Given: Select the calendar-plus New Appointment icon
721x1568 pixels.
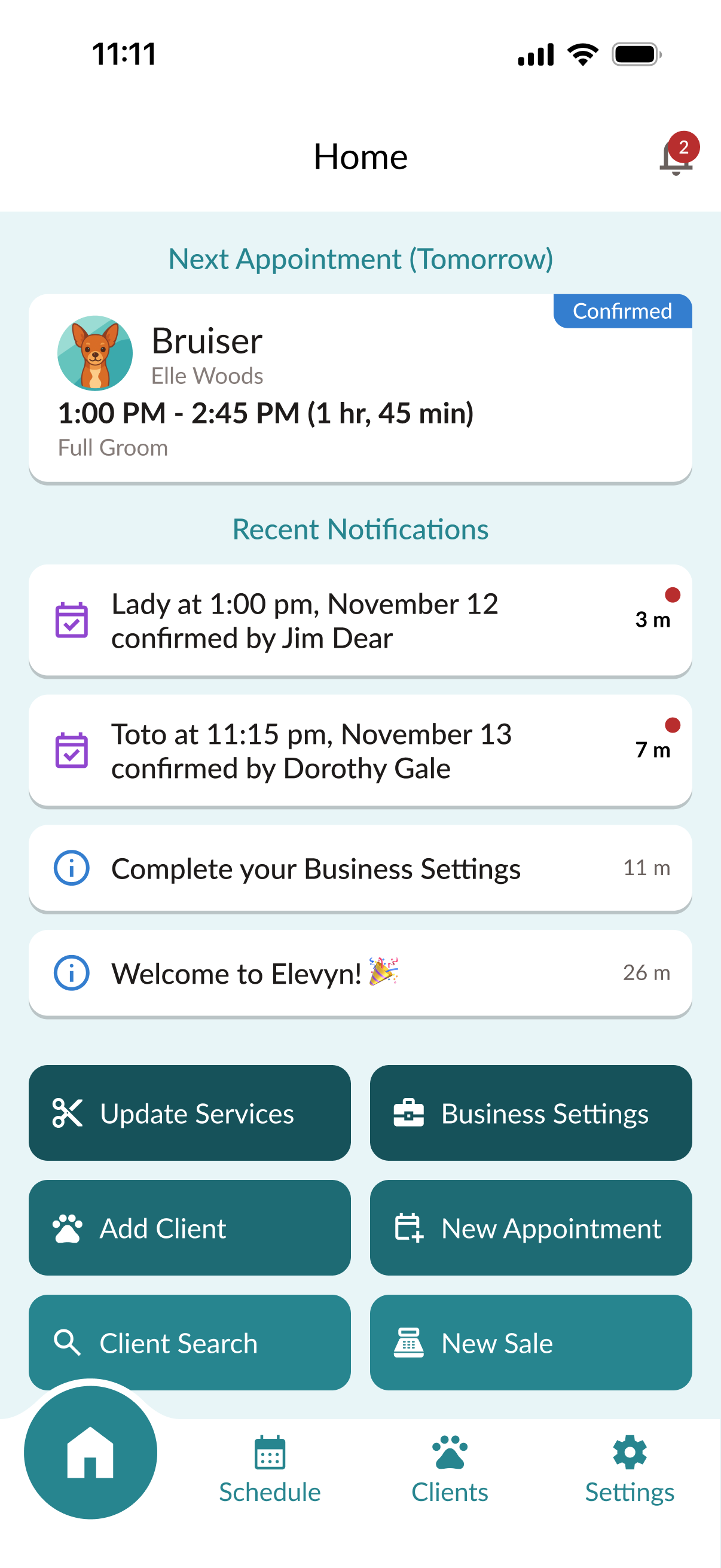Looking at the screenshot, I should 409,1228.
